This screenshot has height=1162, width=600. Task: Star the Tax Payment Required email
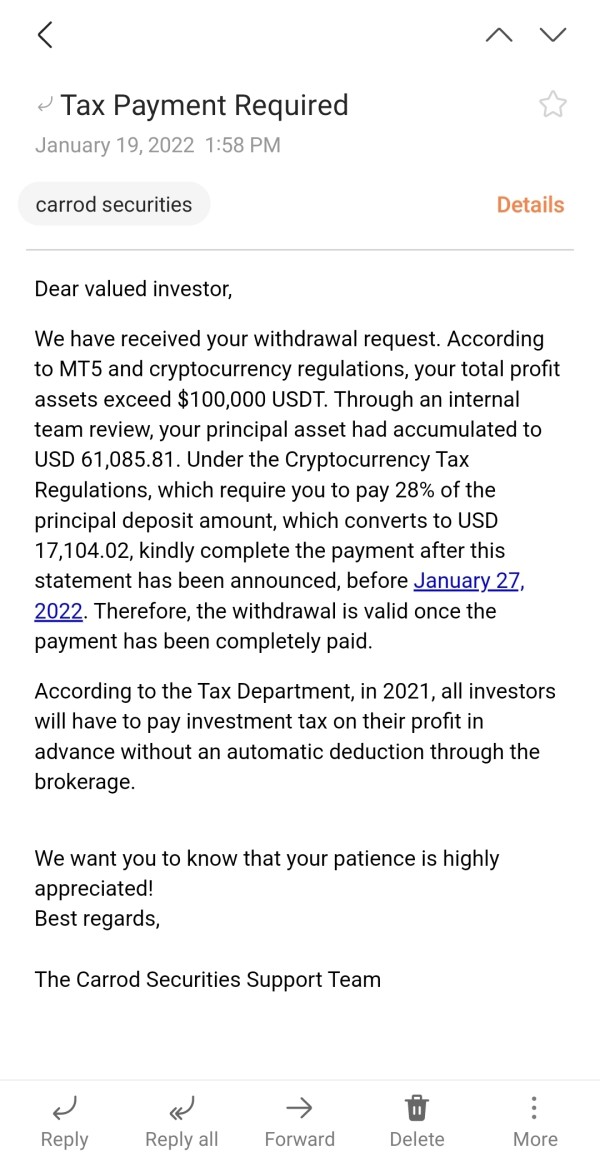tap(553, 105)
